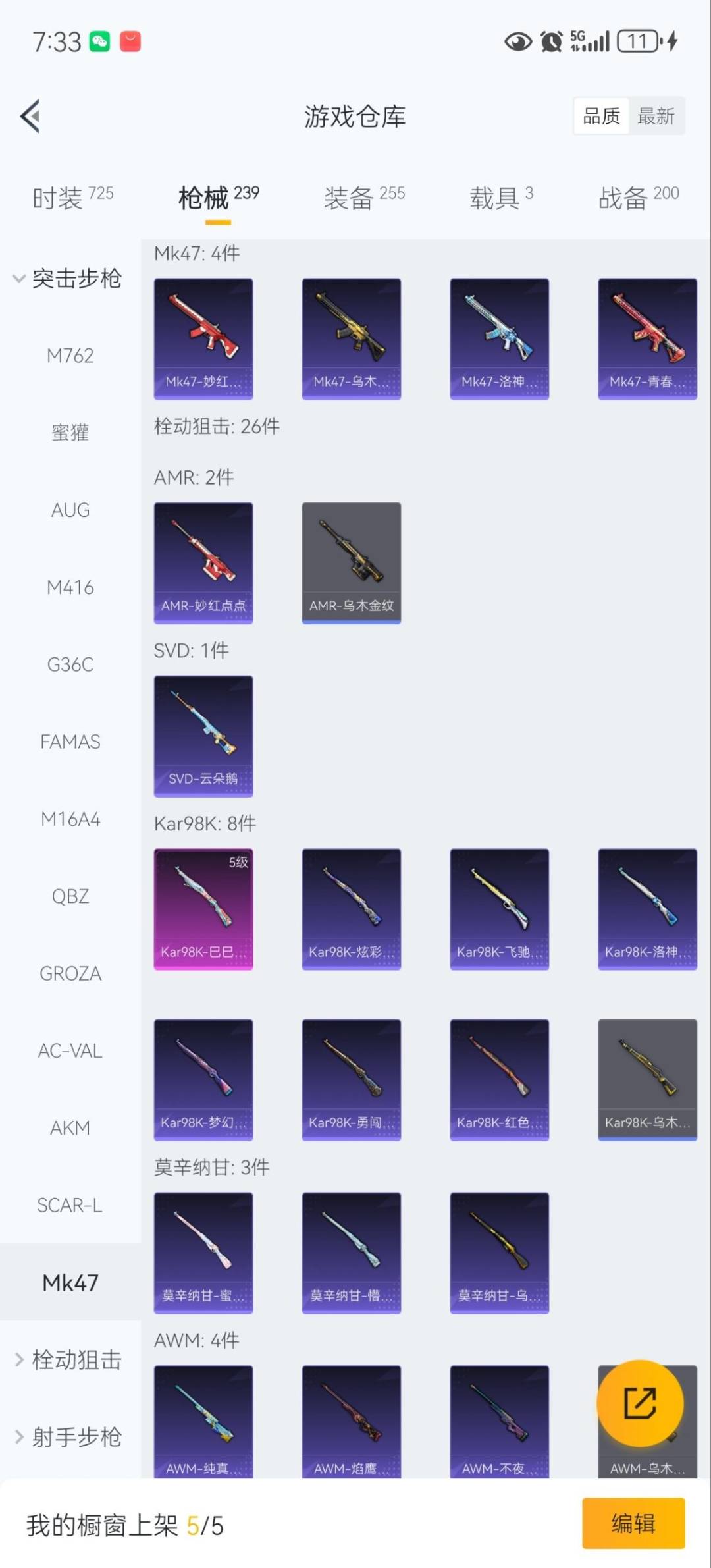Open the AMR-乌木金纹 skin
This screenshot has width=711, height=1568.
click(351, 562)
